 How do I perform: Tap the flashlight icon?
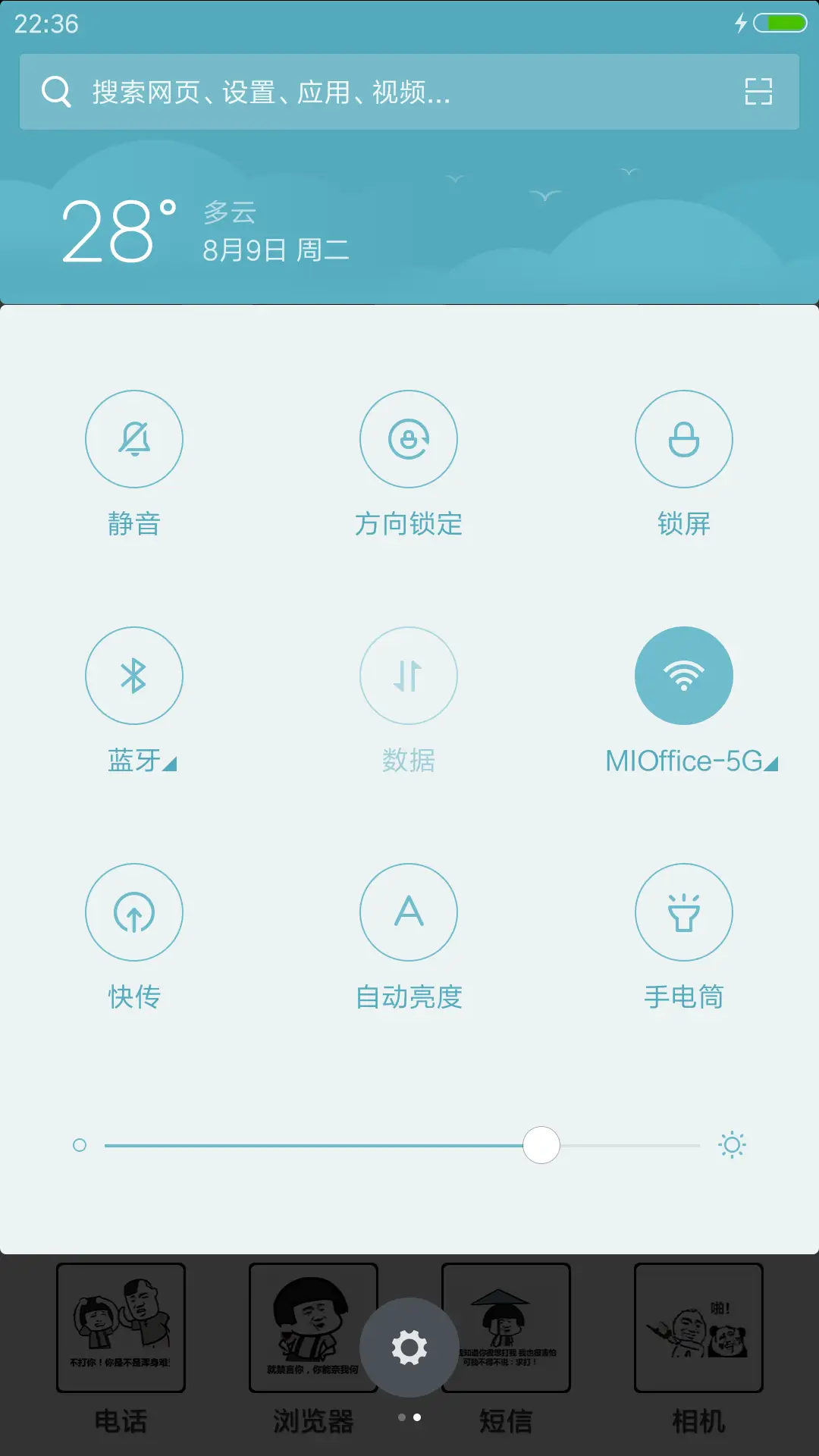(684, 913)
